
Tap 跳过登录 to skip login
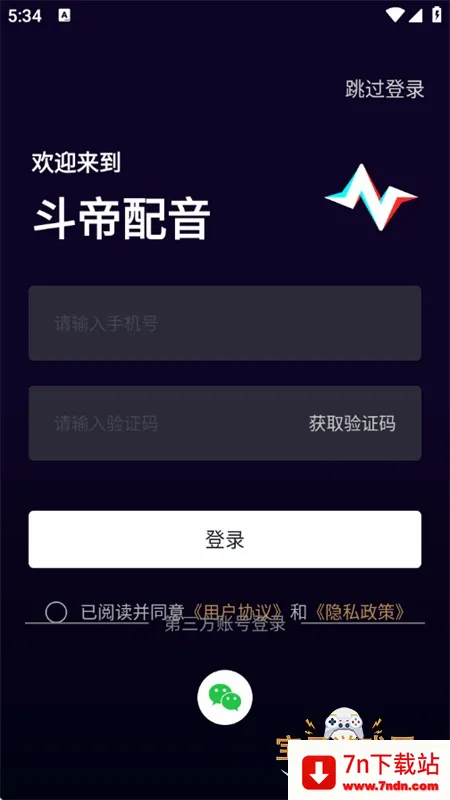coord(385,89)
